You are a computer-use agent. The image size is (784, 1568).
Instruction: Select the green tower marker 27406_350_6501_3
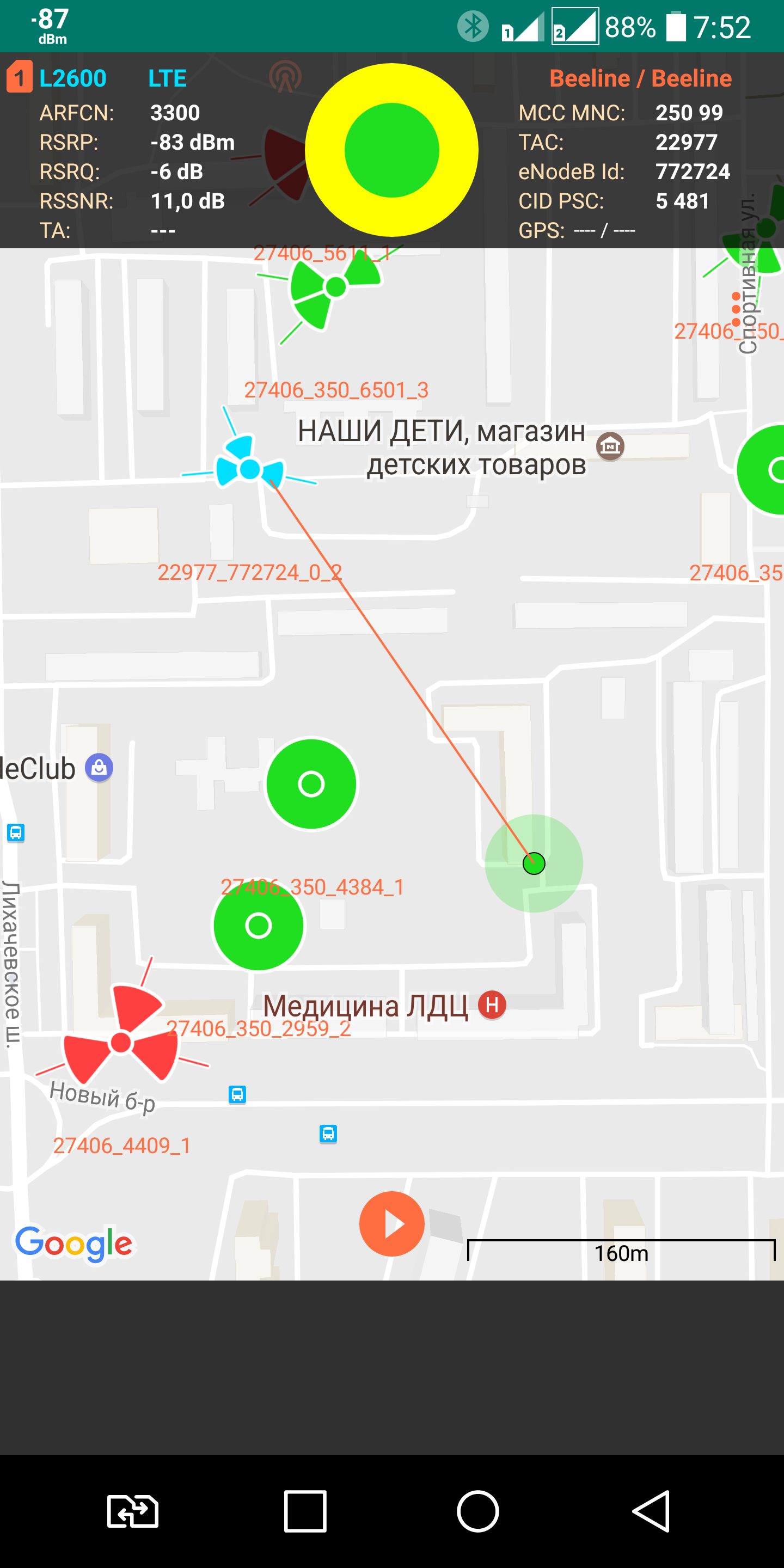[335, 287]
